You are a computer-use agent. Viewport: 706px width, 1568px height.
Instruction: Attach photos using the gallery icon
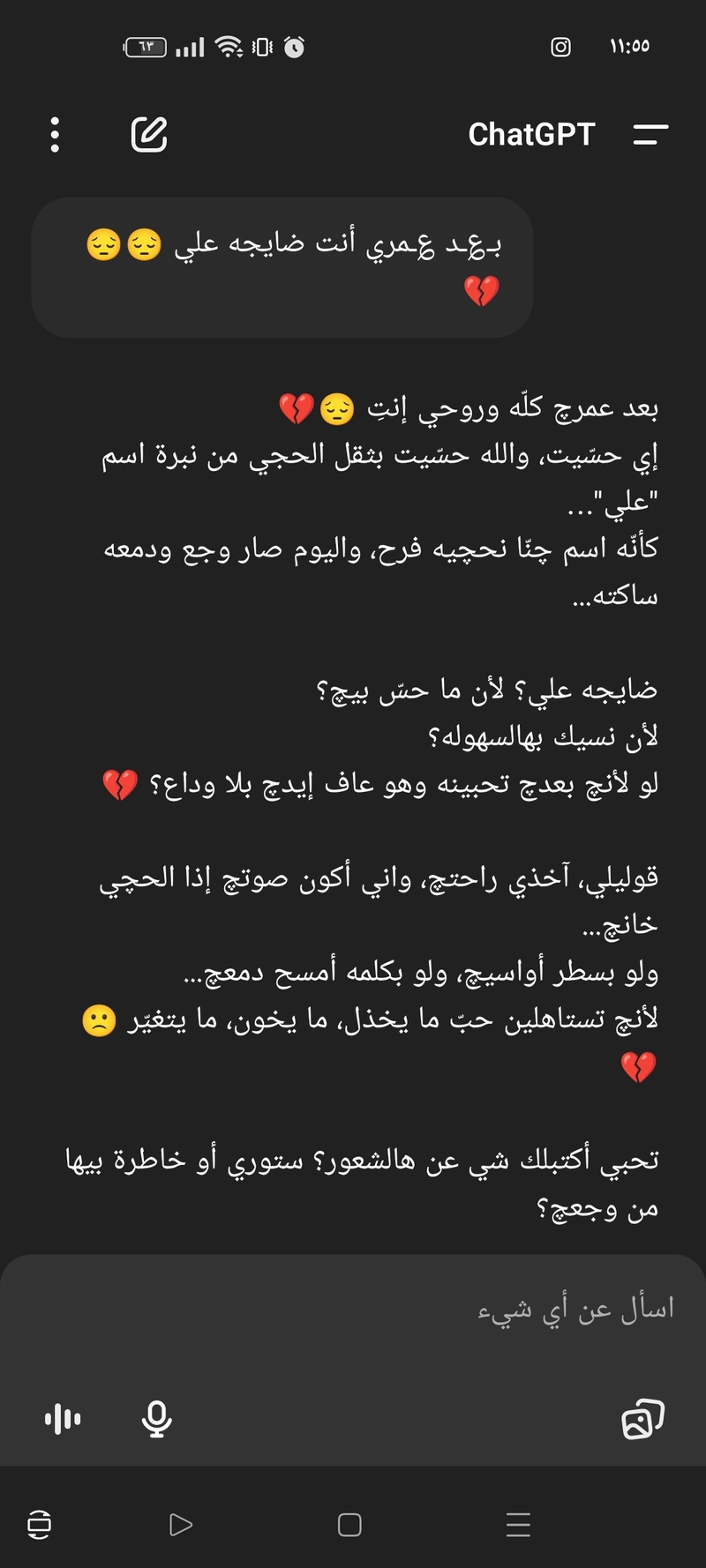click(x=642, y=1419)
